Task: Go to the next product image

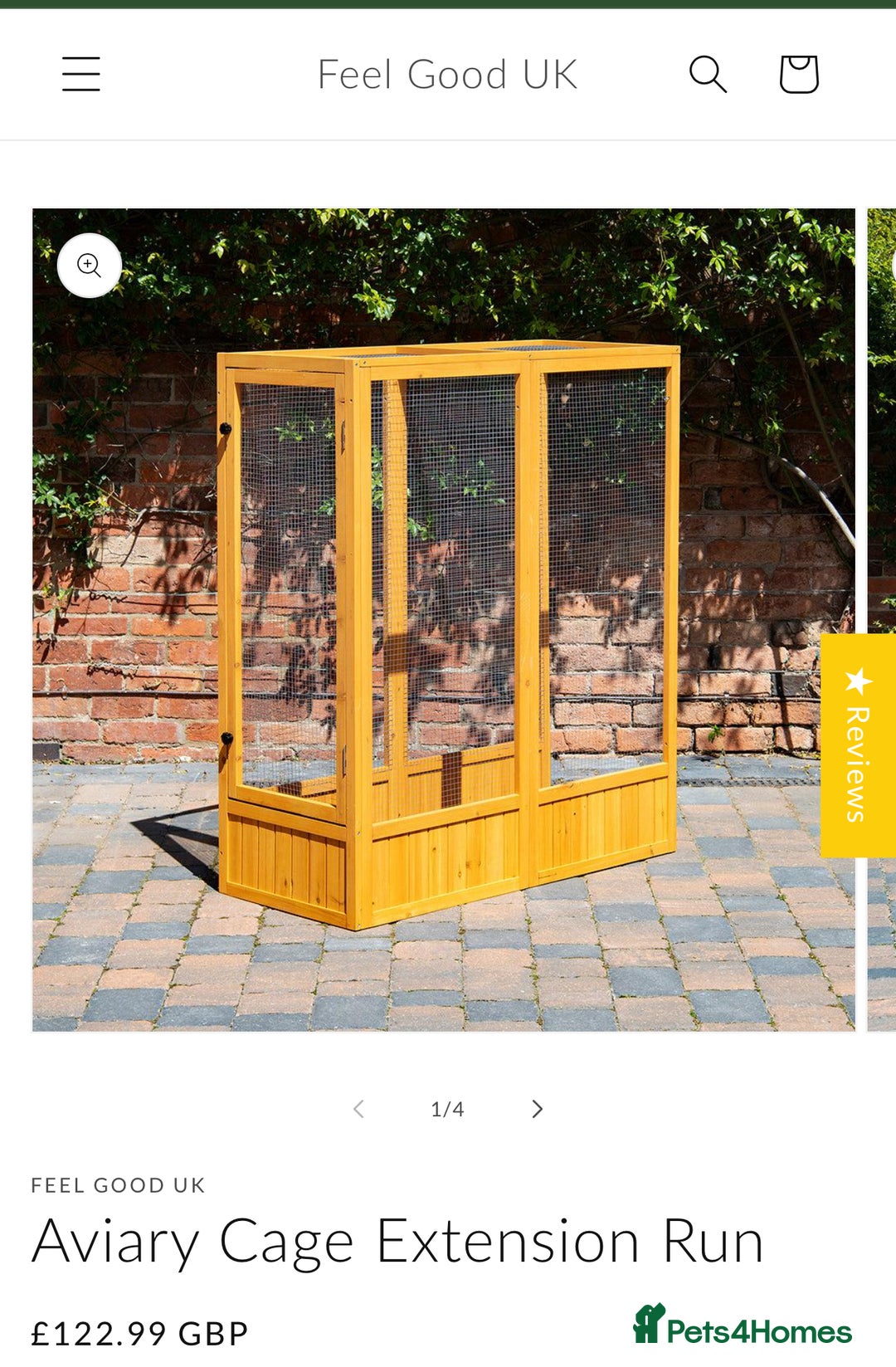Action: click(x=537, y=1109)
